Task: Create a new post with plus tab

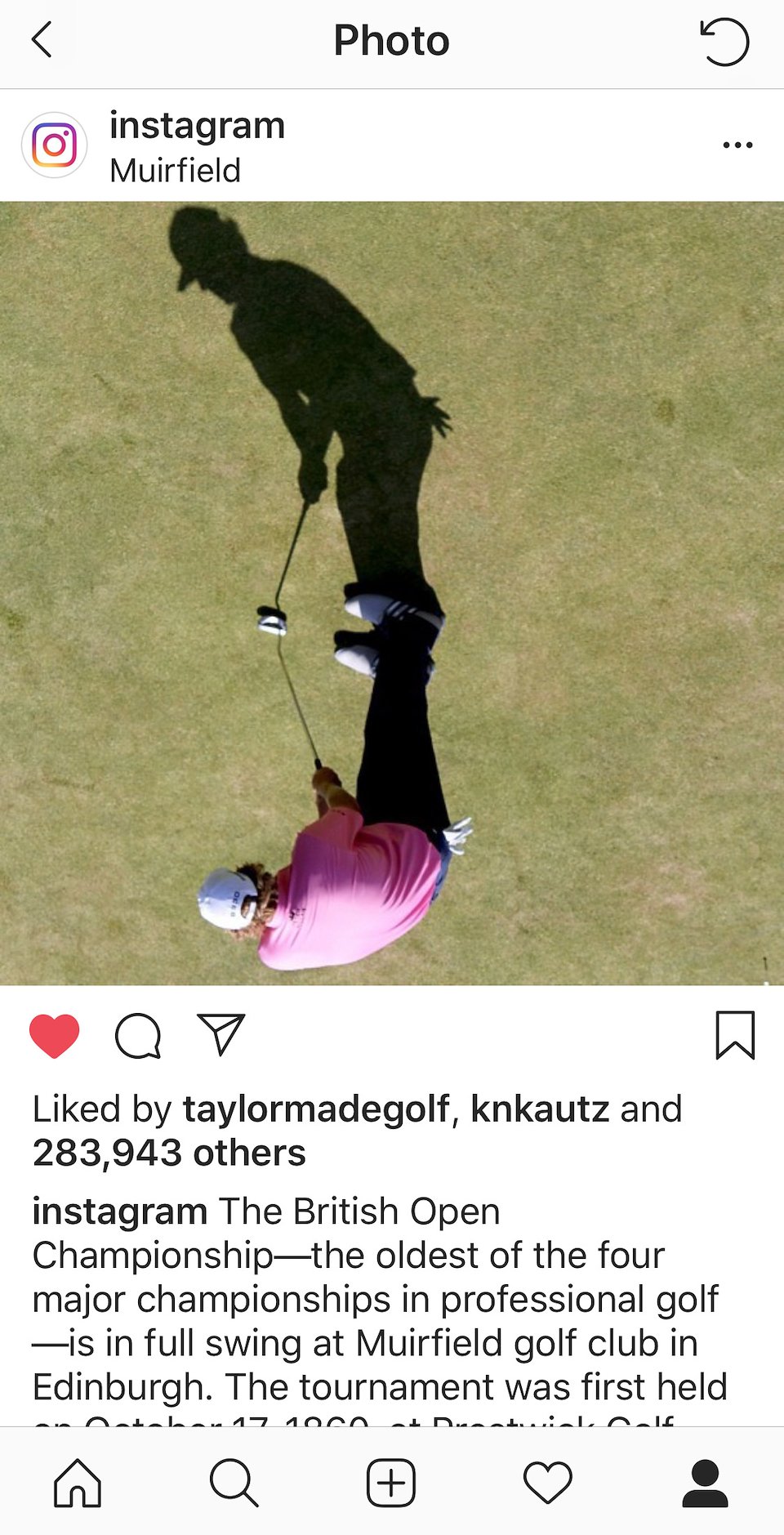Action: tap(391, 1483)
